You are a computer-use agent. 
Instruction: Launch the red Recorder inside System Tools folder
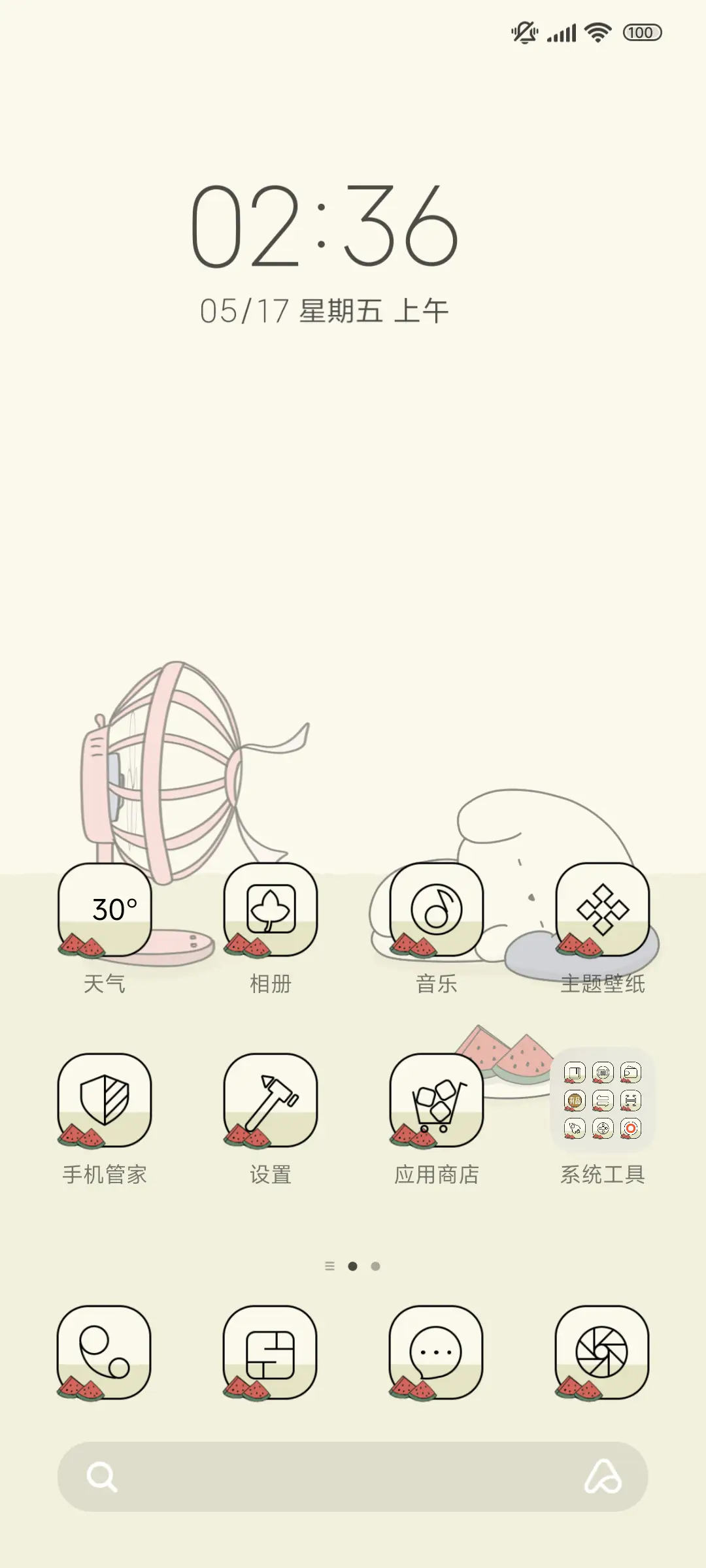630,1129
